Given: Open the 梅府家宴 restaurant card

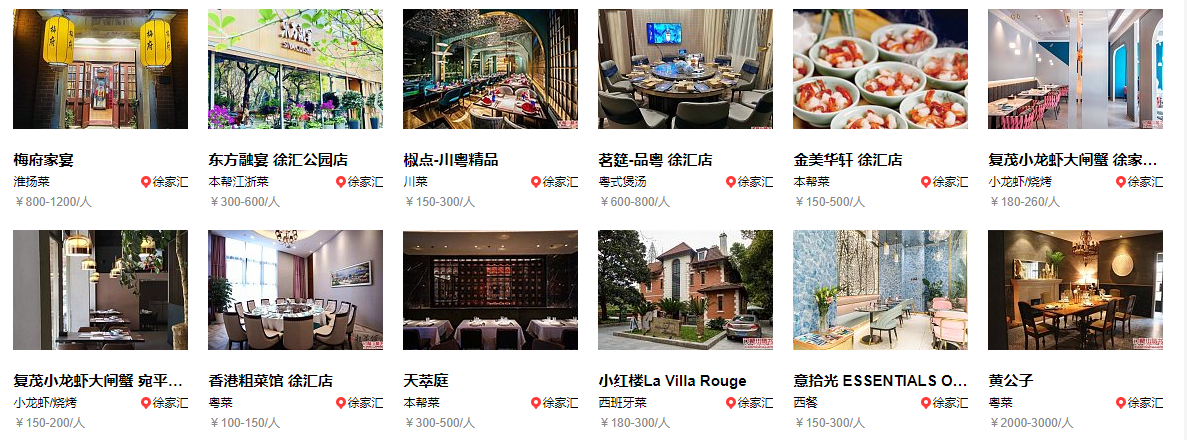Looking at the screenshot, I should (x=100, y=69).
